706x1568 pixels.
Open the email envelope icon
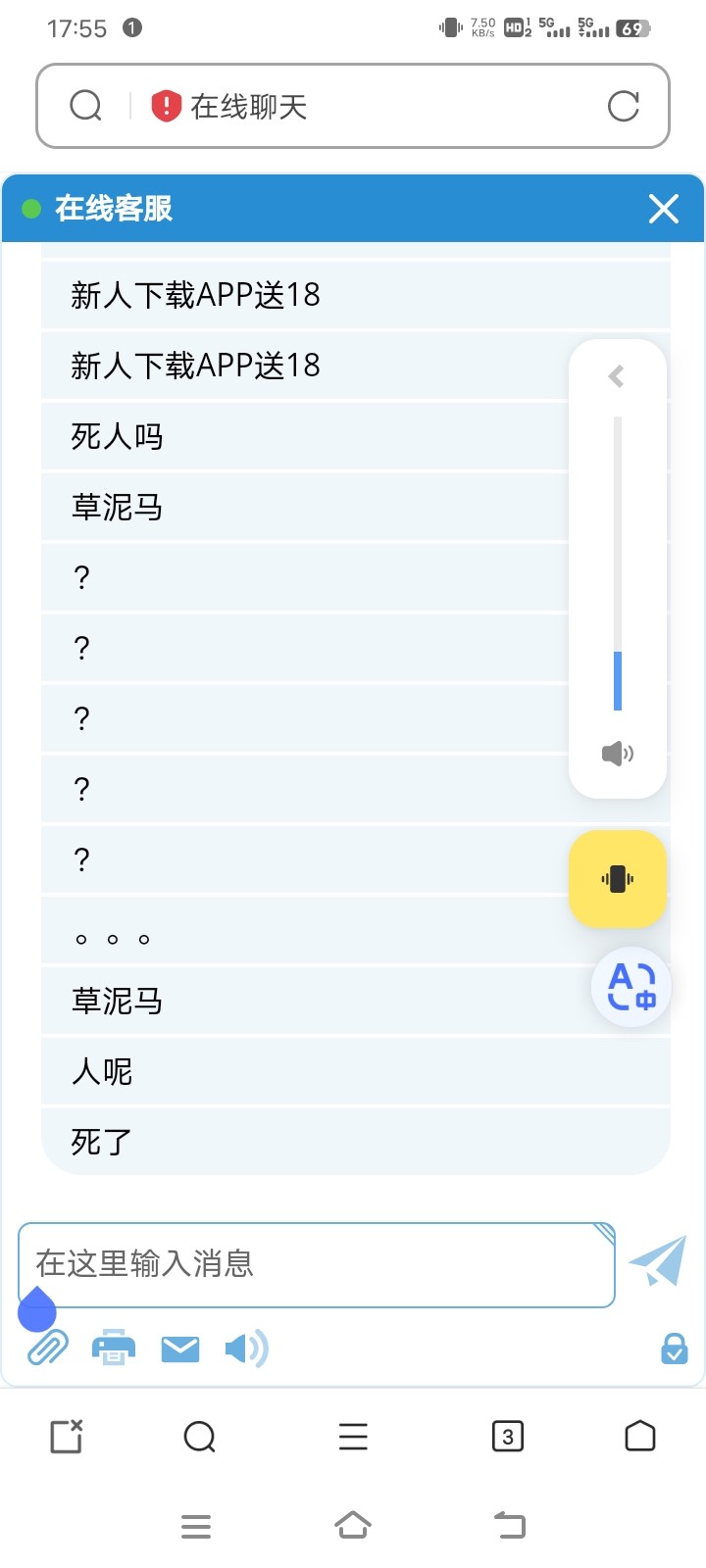(179, 1347)
